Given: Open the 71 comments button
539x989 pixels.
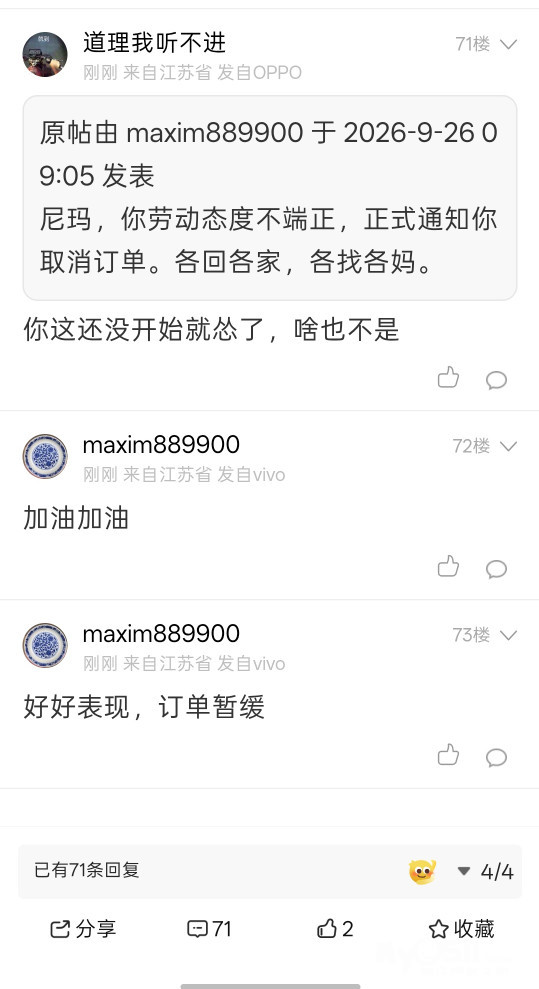Looking at the screenshot, I should (x=209, y=928).
